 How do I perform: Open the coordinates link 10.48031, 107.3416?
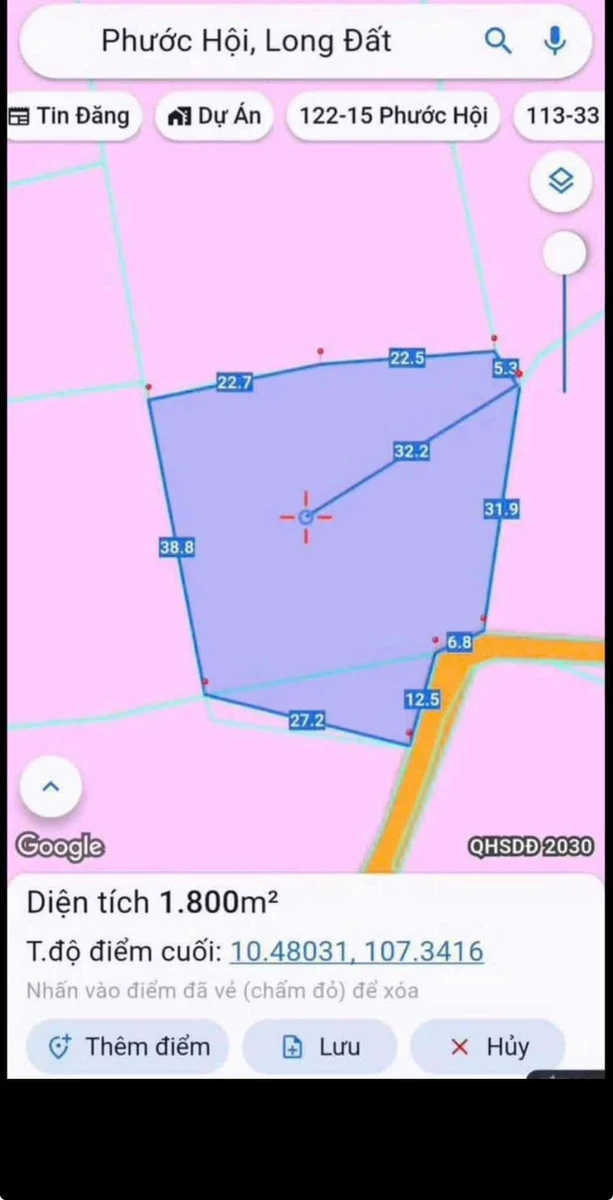(x=357, y=951)
